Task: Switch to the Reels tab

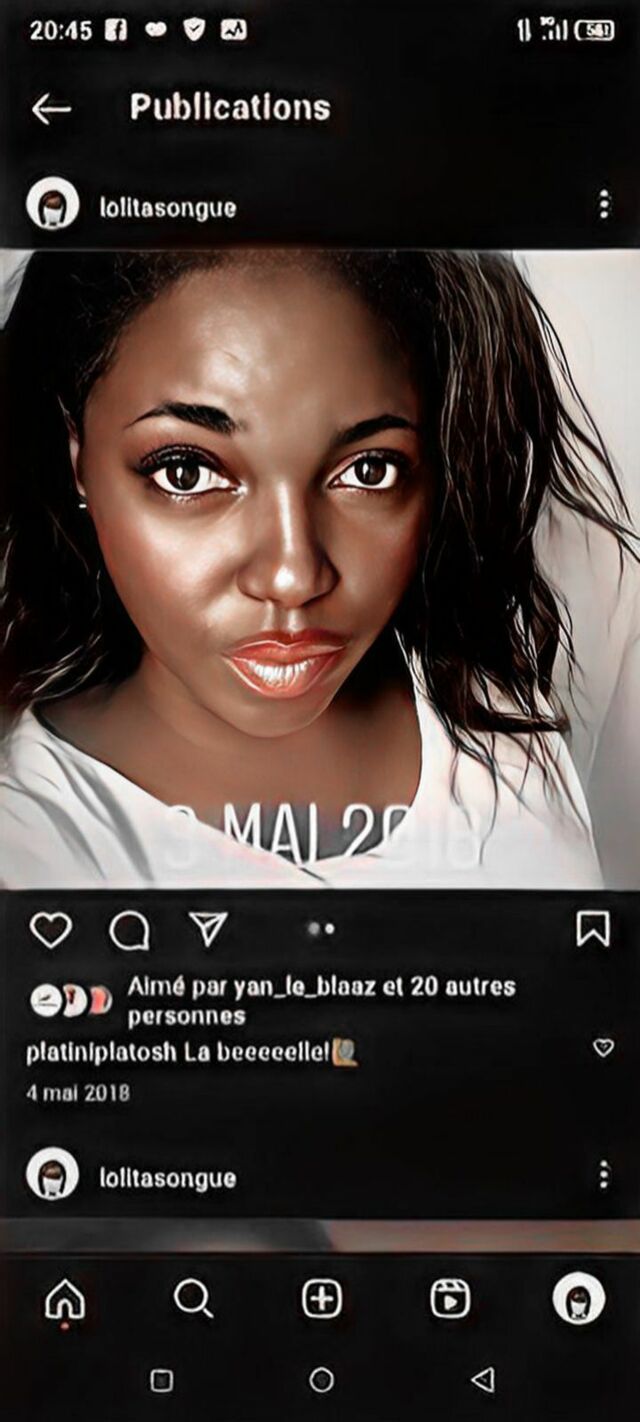Action: (450, 1299)
